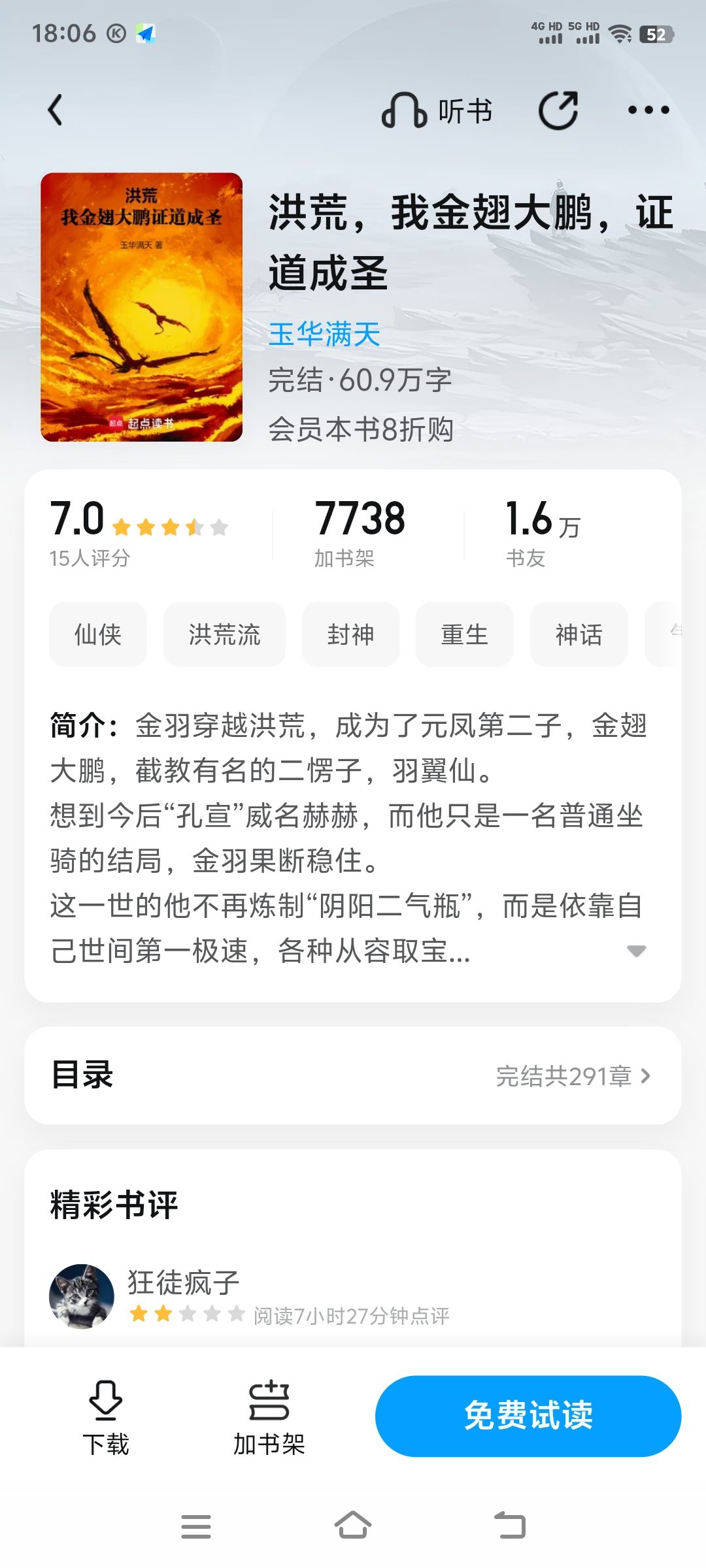Select the 仙侠 tag
This screenshot has width=706, height=1568.
coord(98,634)
